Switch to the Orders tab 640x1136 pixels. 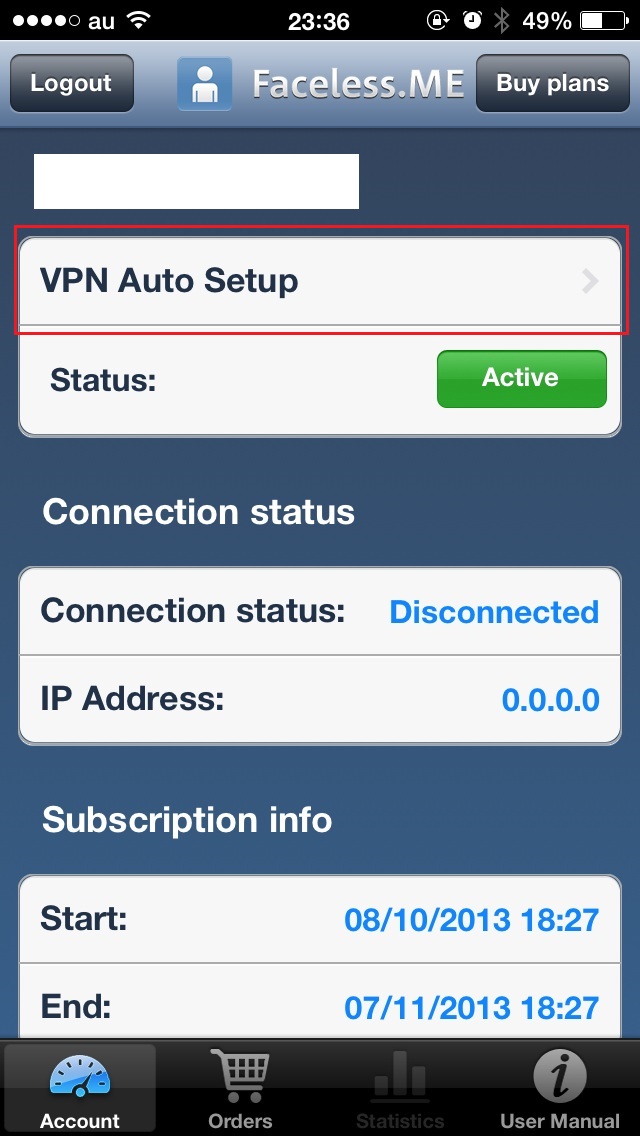[x=240, y=1088]
